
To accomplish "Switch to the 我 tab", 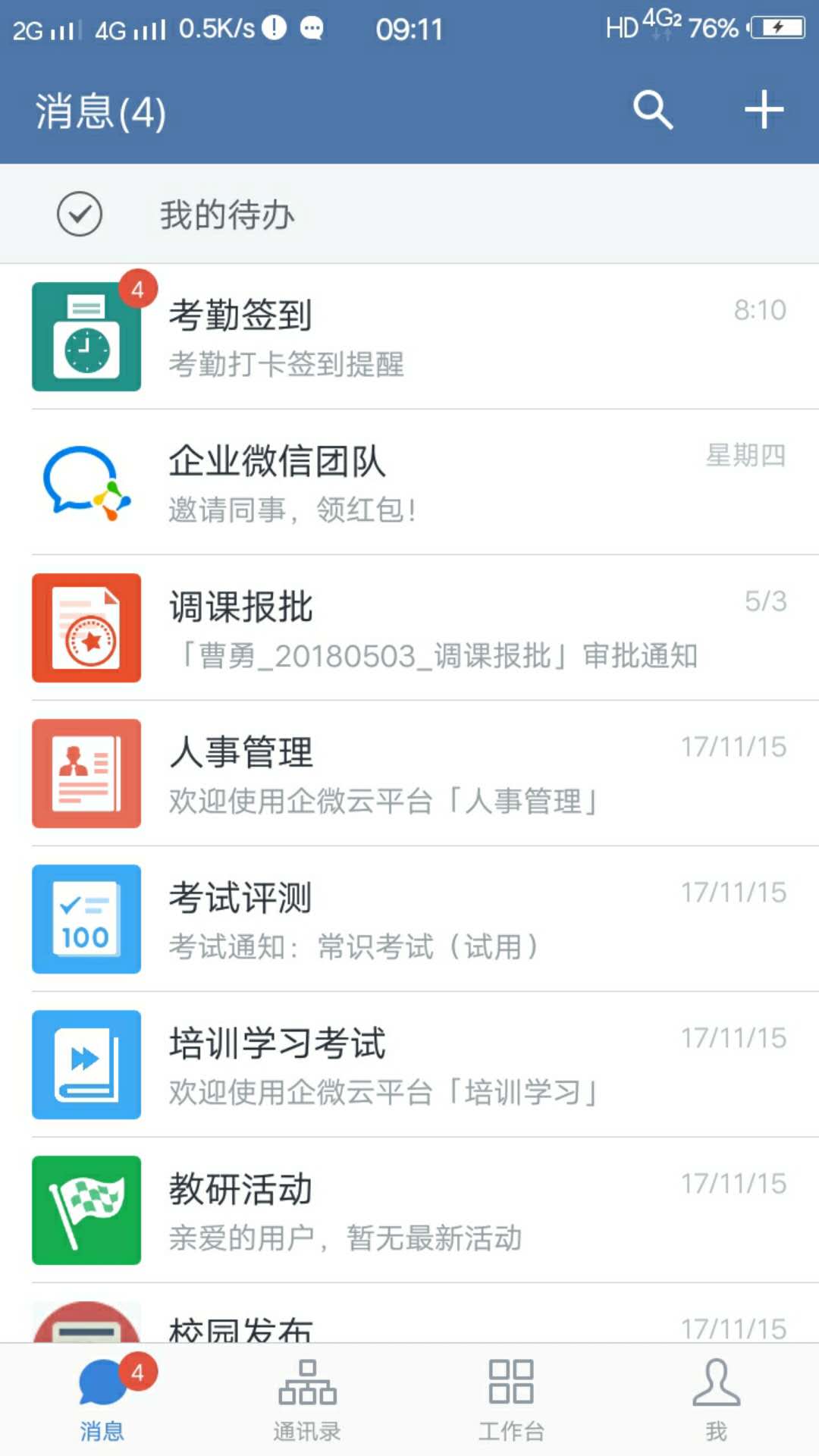I will tap(716, 1400).
